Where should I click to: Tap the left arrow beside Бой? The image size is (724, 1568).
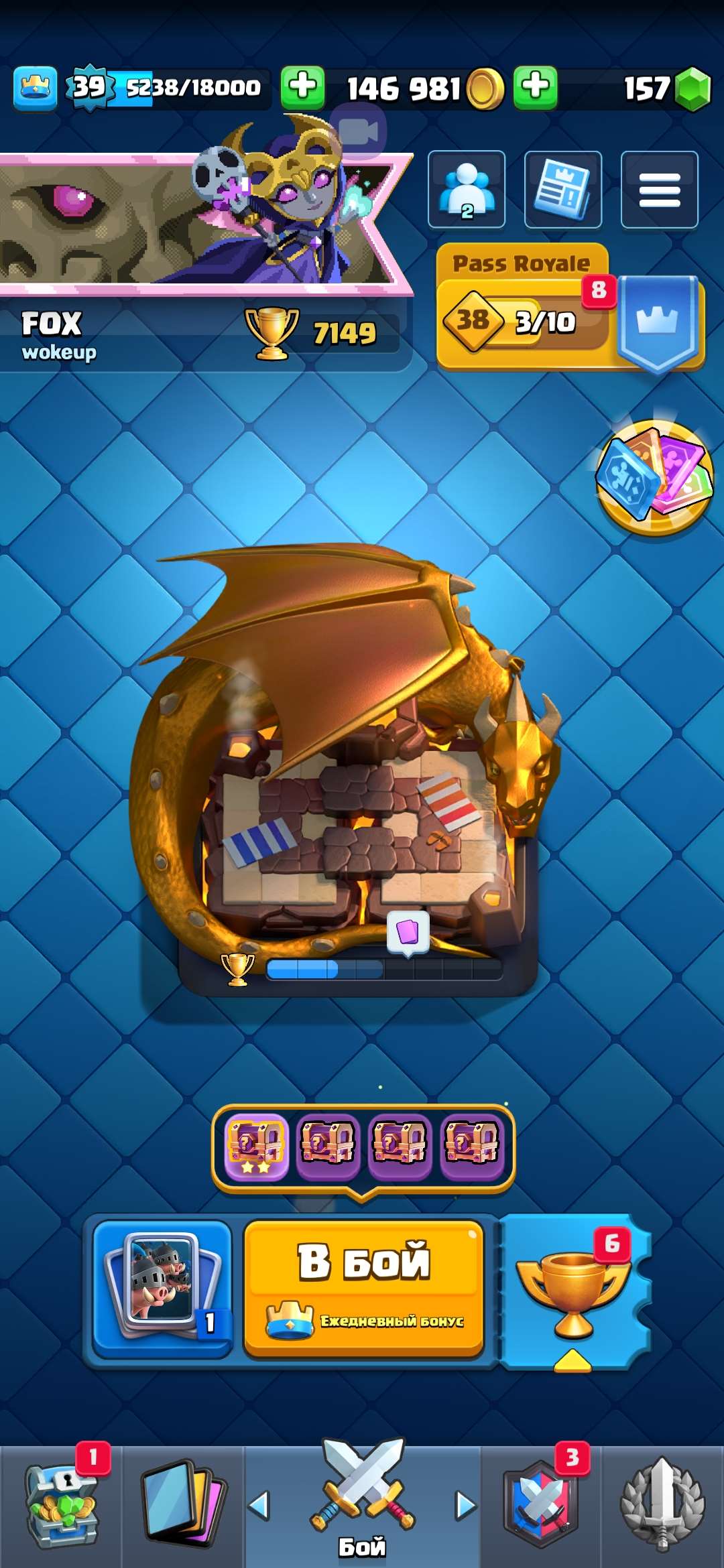(259, 1506)
